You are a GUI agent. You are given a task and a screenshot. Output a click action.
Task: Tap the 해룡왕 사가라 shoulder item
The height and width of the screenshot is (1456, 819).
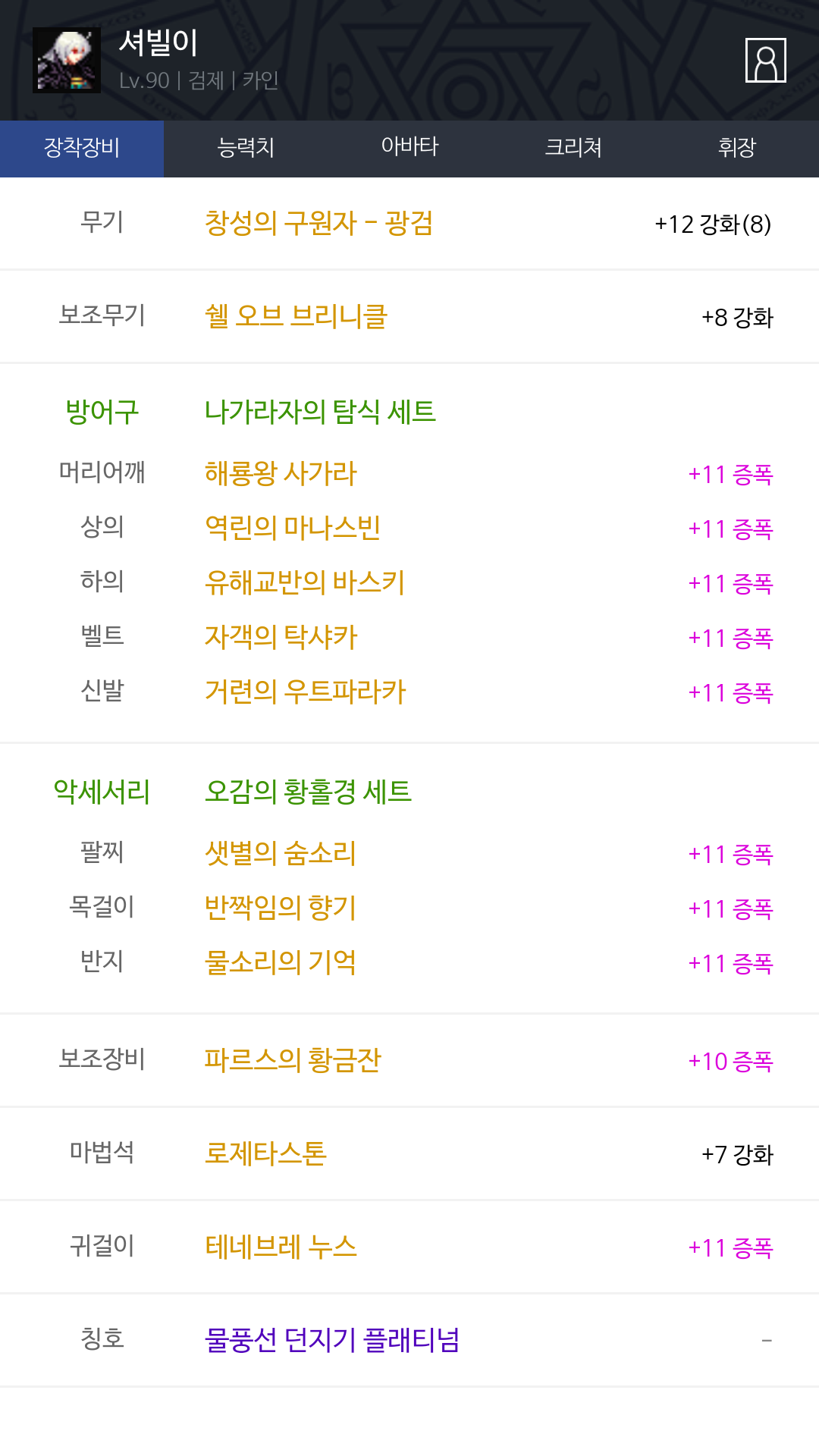click(281, 474)
